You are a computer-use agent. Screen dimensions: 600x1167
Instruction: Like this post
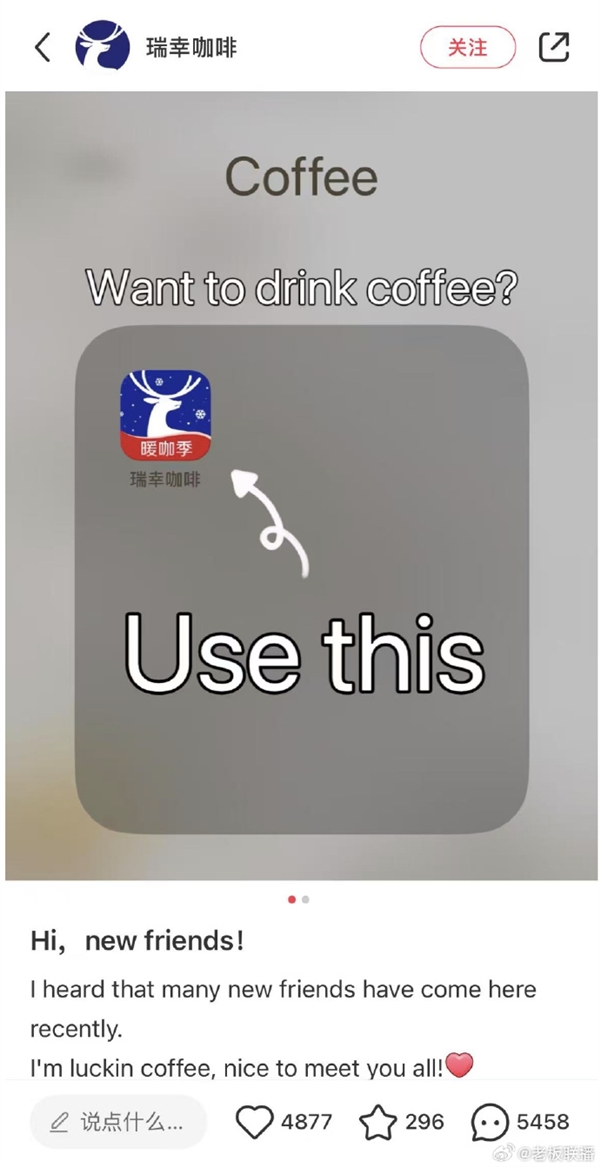coord(255,1122)
